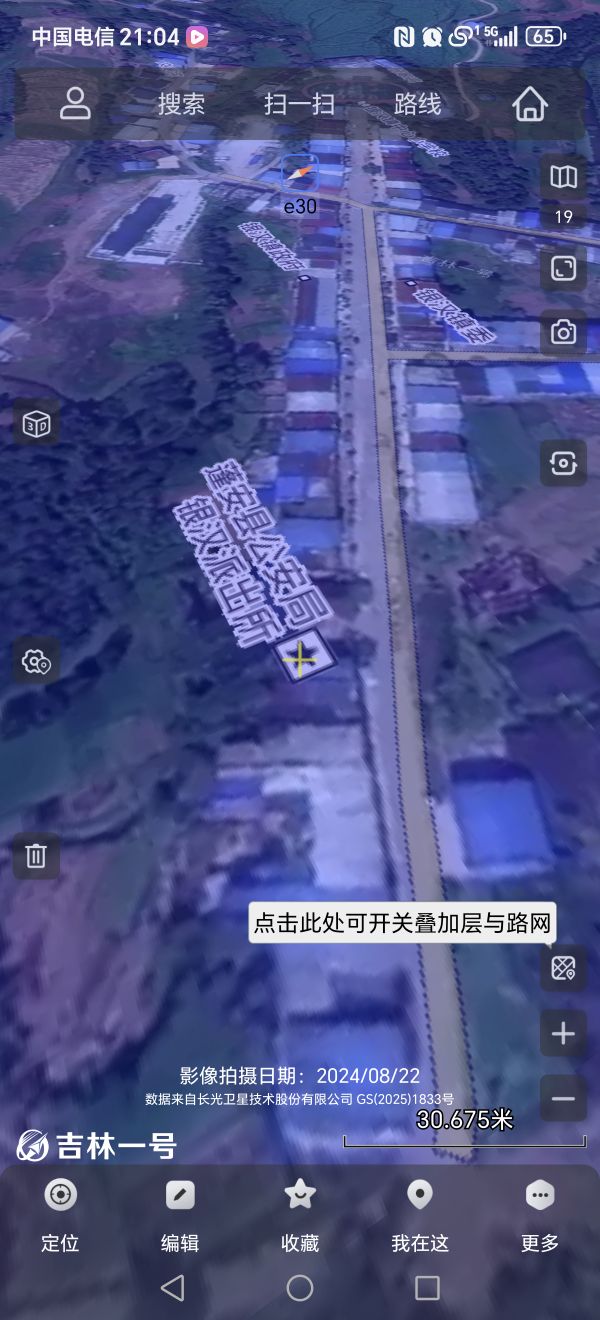Viewport: 600px width, 1320px height.
Task: Open 路线 route planning
Action: coord(418,104)
